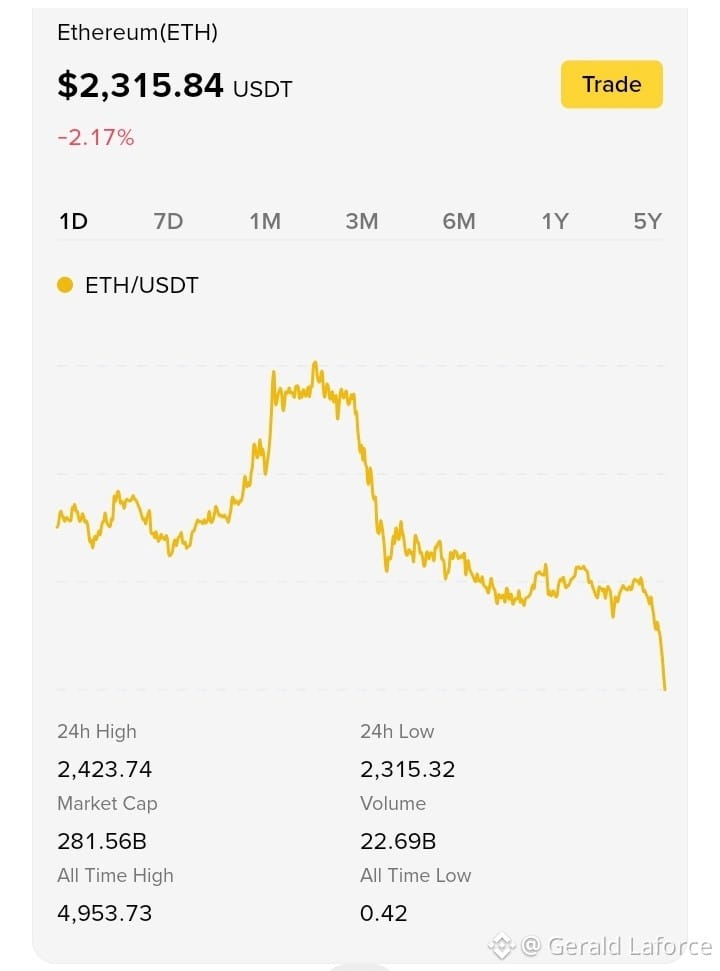Switch chart to 3M range
This screenshot has height=971, width=720.
pyautogui.click(x=362, y=221)
